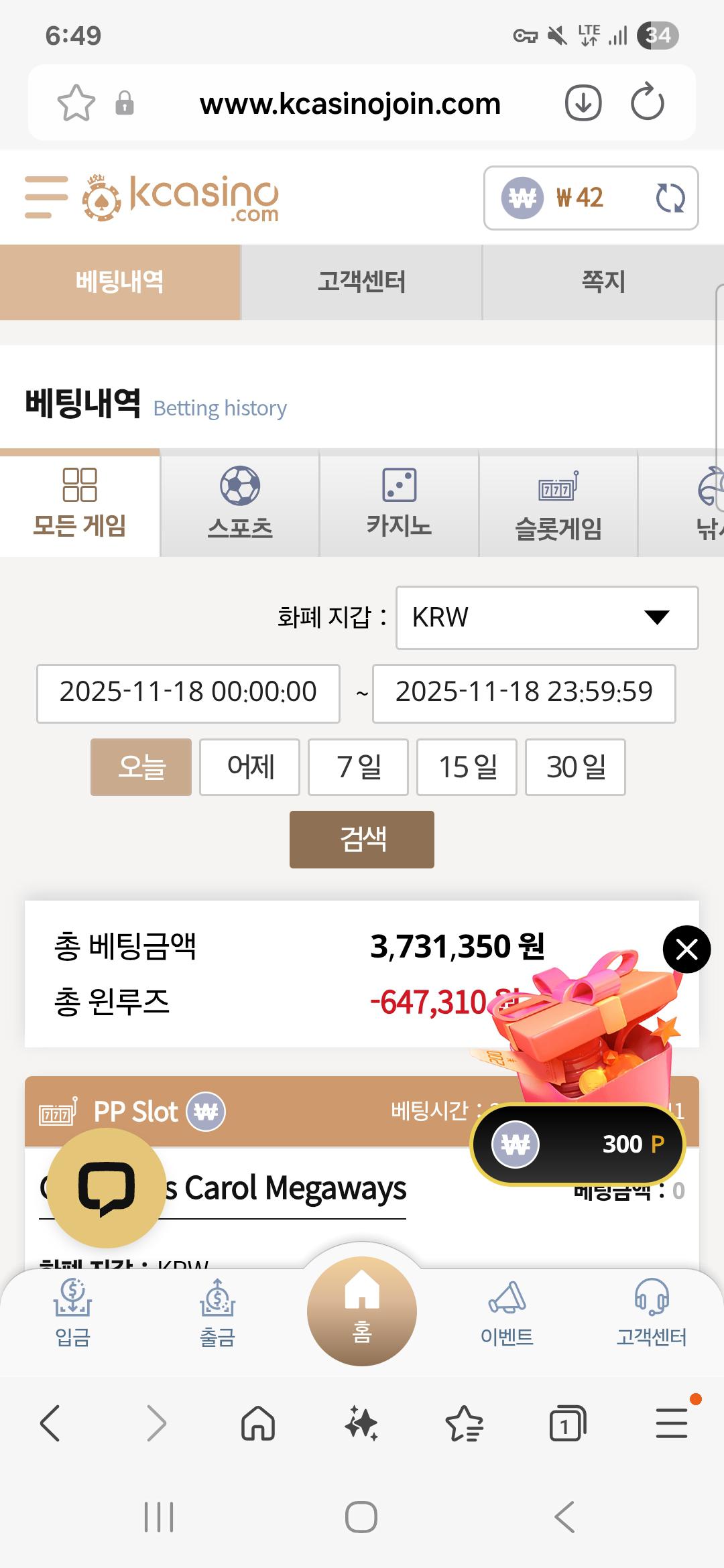Select the 카지노 game category

(399, 504)
